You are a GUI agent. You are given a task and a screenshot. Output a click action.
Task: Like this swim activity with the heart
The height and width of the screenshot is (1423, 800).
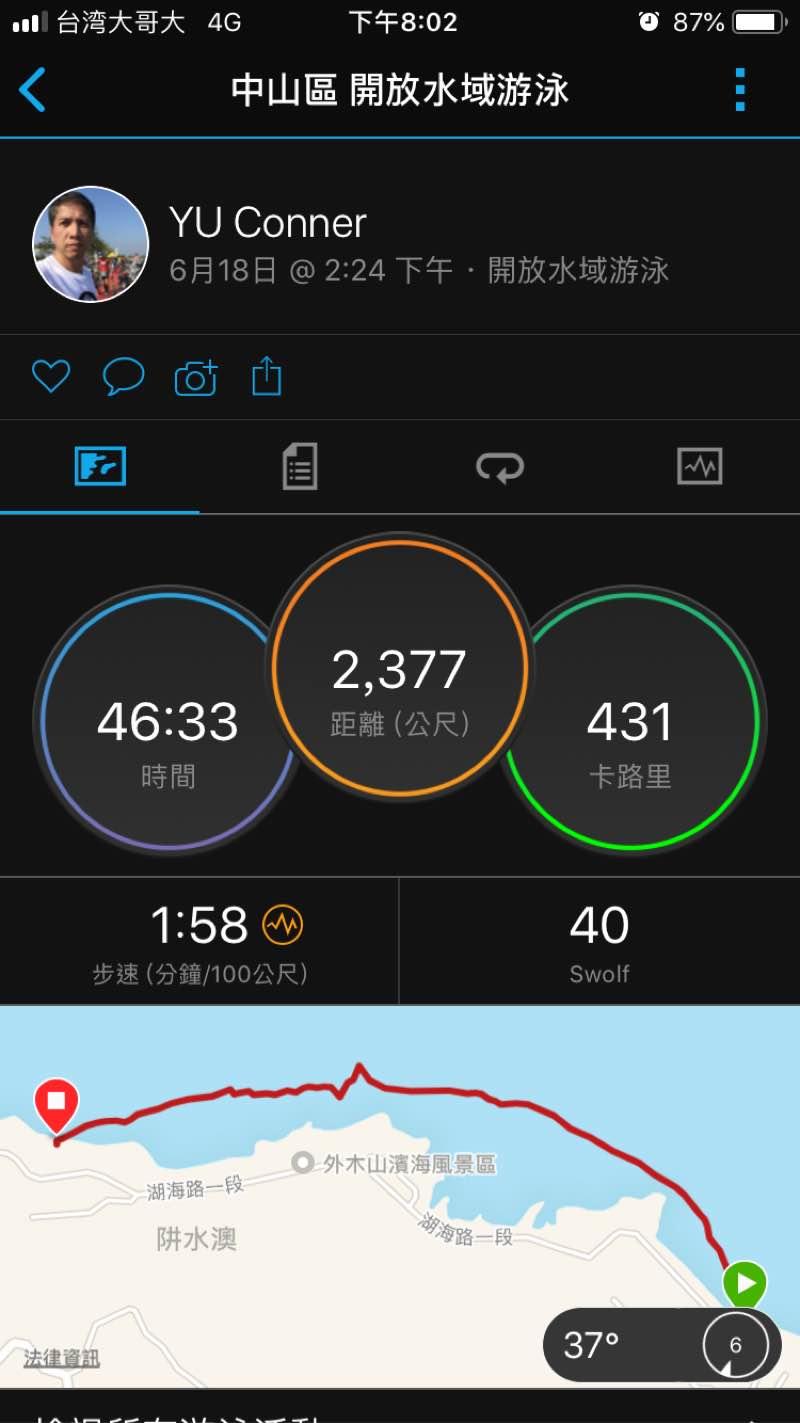coord(51,377)
